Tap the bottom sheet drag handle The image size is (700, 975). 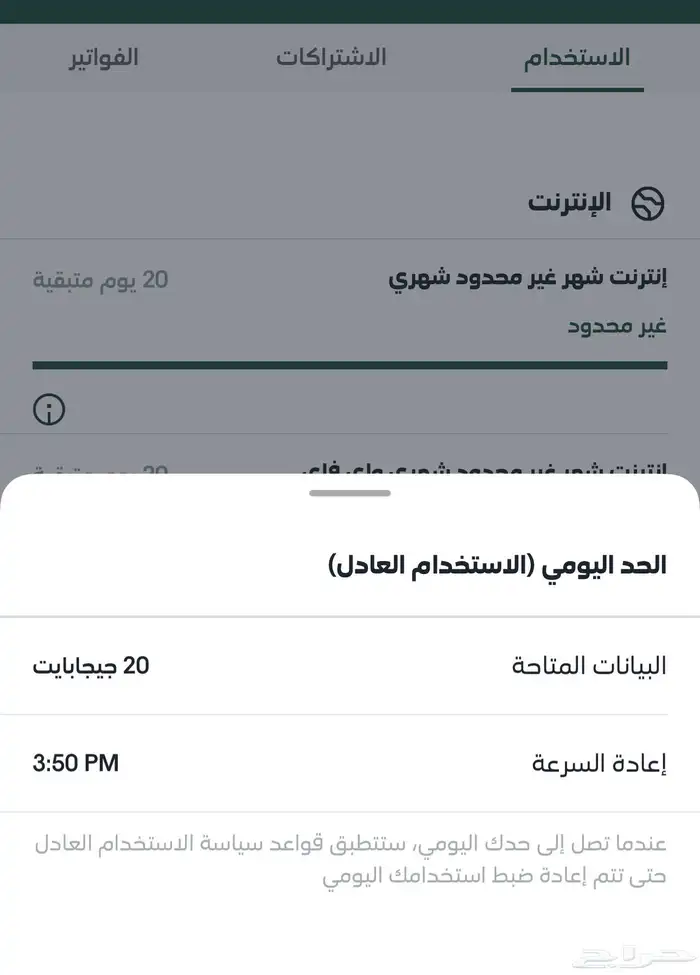coord(350,493)
